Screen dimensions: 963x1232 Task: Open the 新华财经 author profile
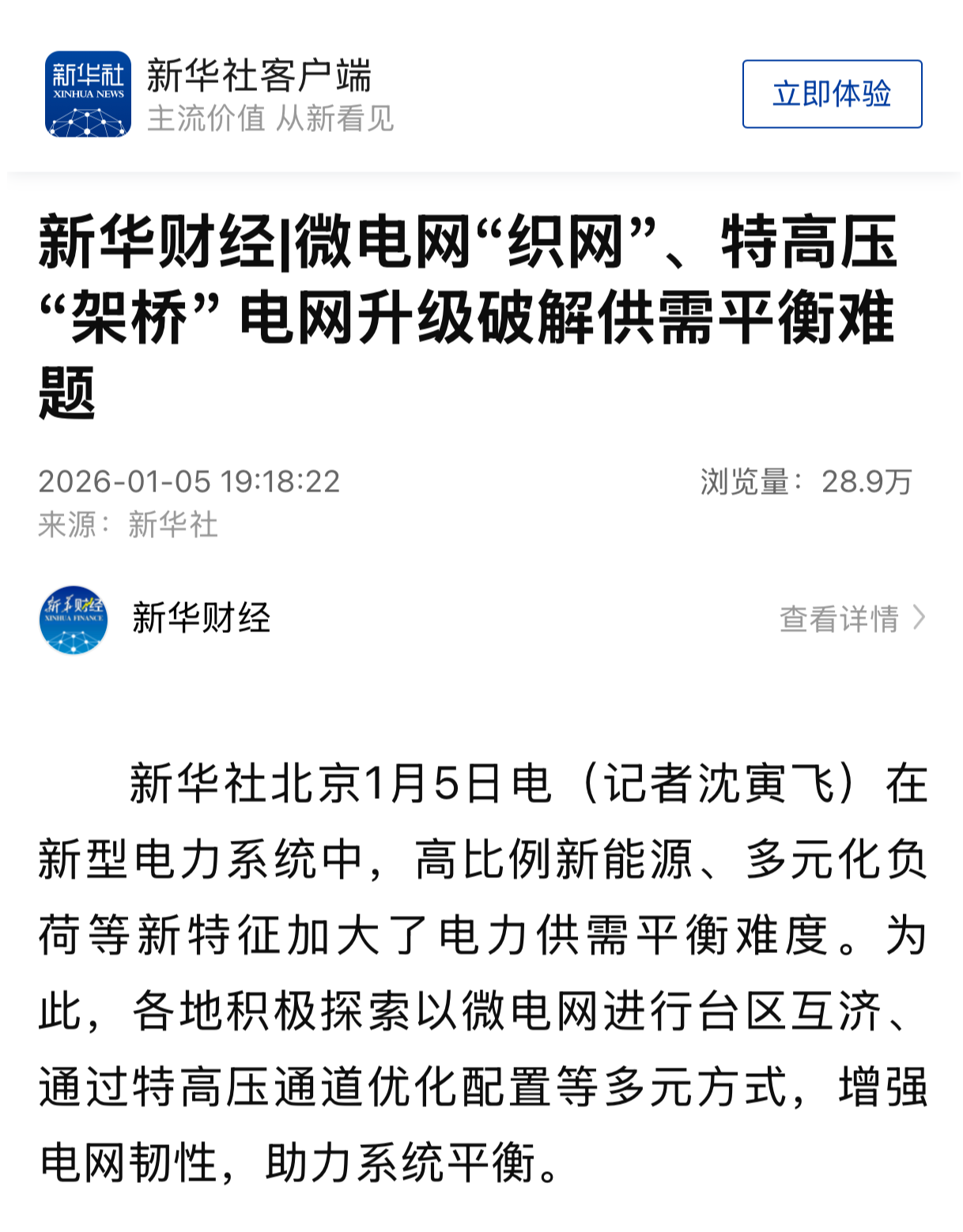click(x=201, y=619)
